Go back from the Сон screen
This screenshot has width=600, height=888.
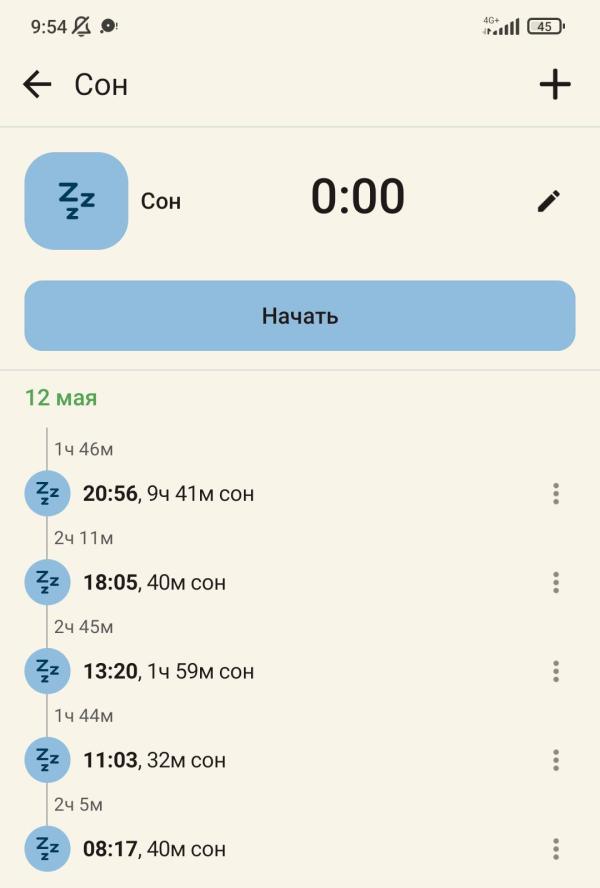point(37,85)
